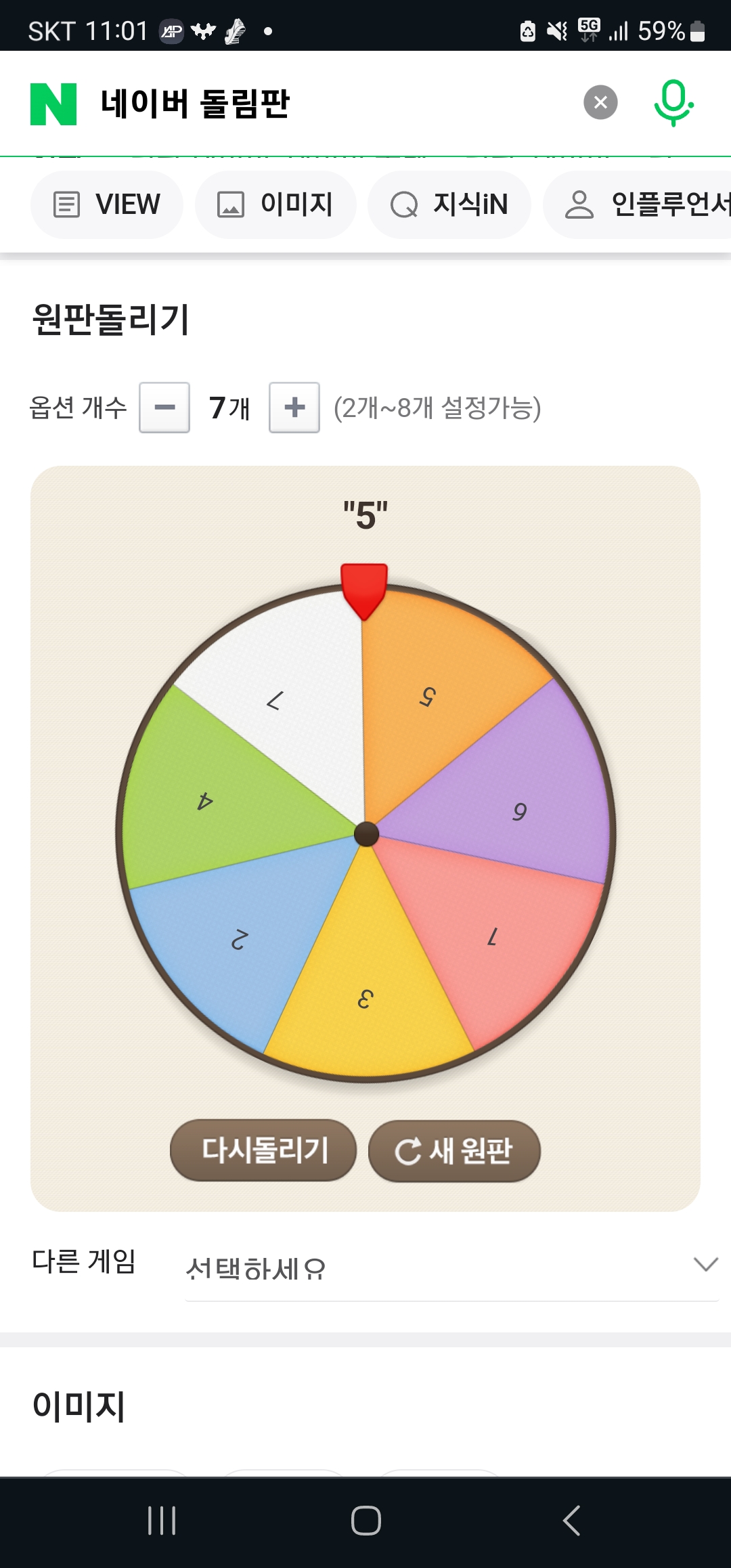Switch to the 이미지 tab
This screenshot has height=1568, width=731.
tap(275, 204)
